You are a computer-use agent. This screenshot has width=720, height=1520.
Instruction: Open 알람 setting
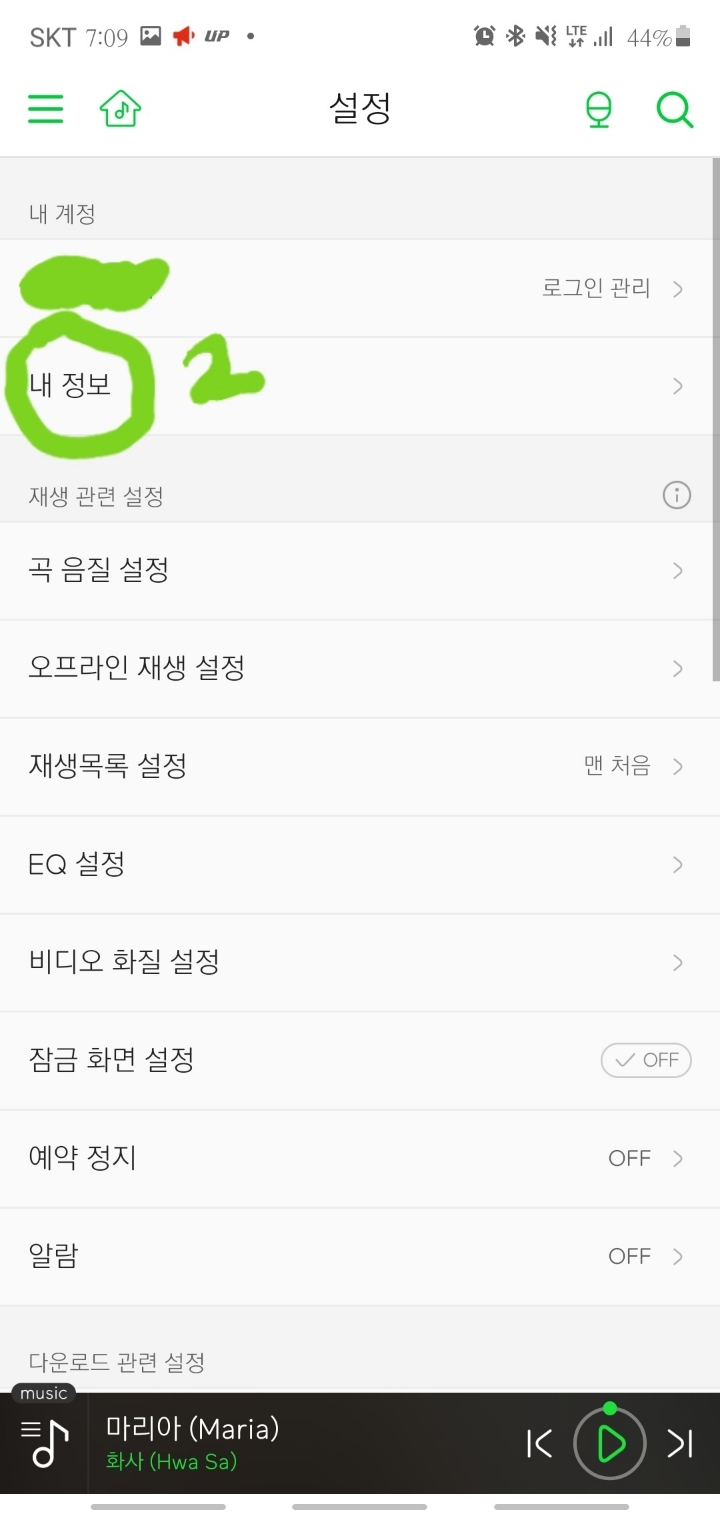(360, 1256)
